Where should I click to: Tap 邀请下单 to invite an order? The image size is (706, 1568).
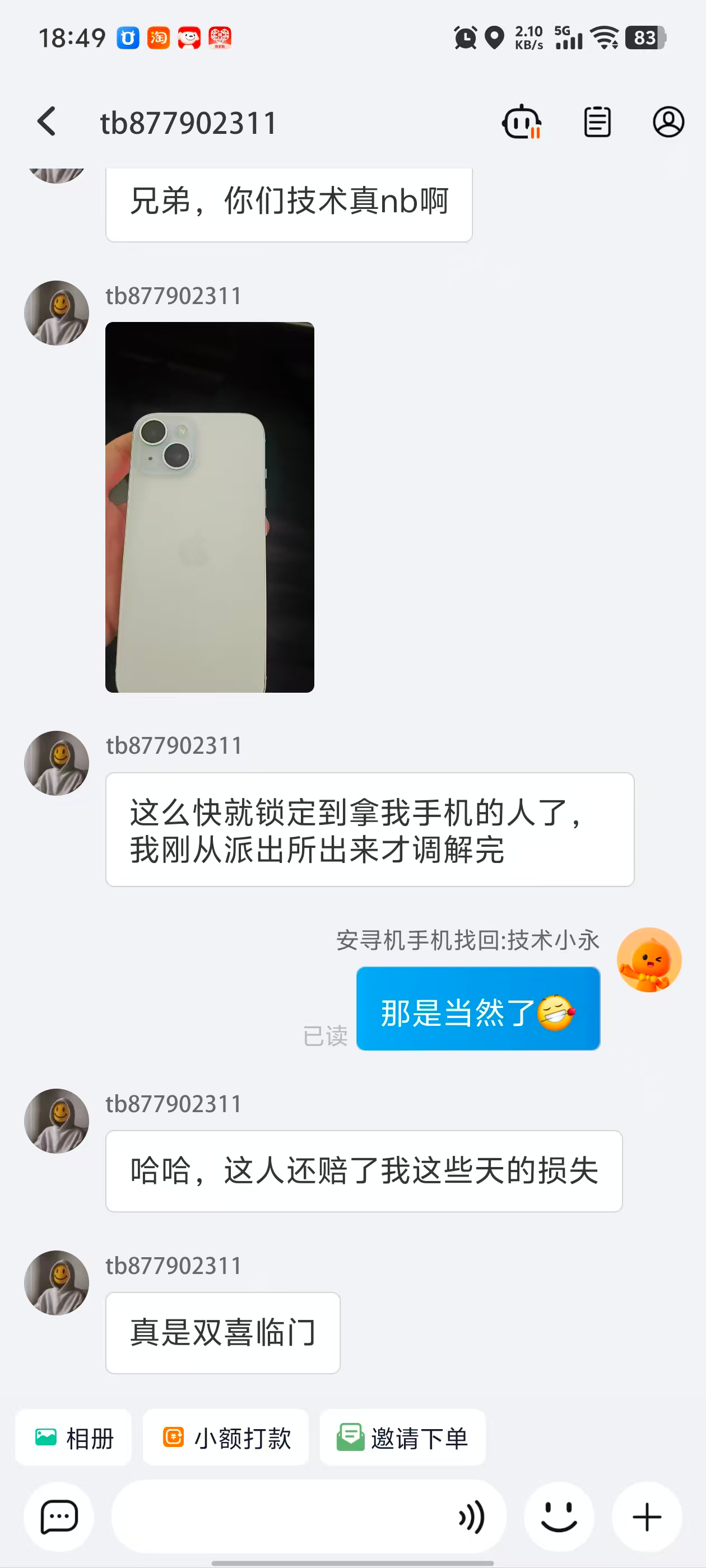tap(403, 1438)
